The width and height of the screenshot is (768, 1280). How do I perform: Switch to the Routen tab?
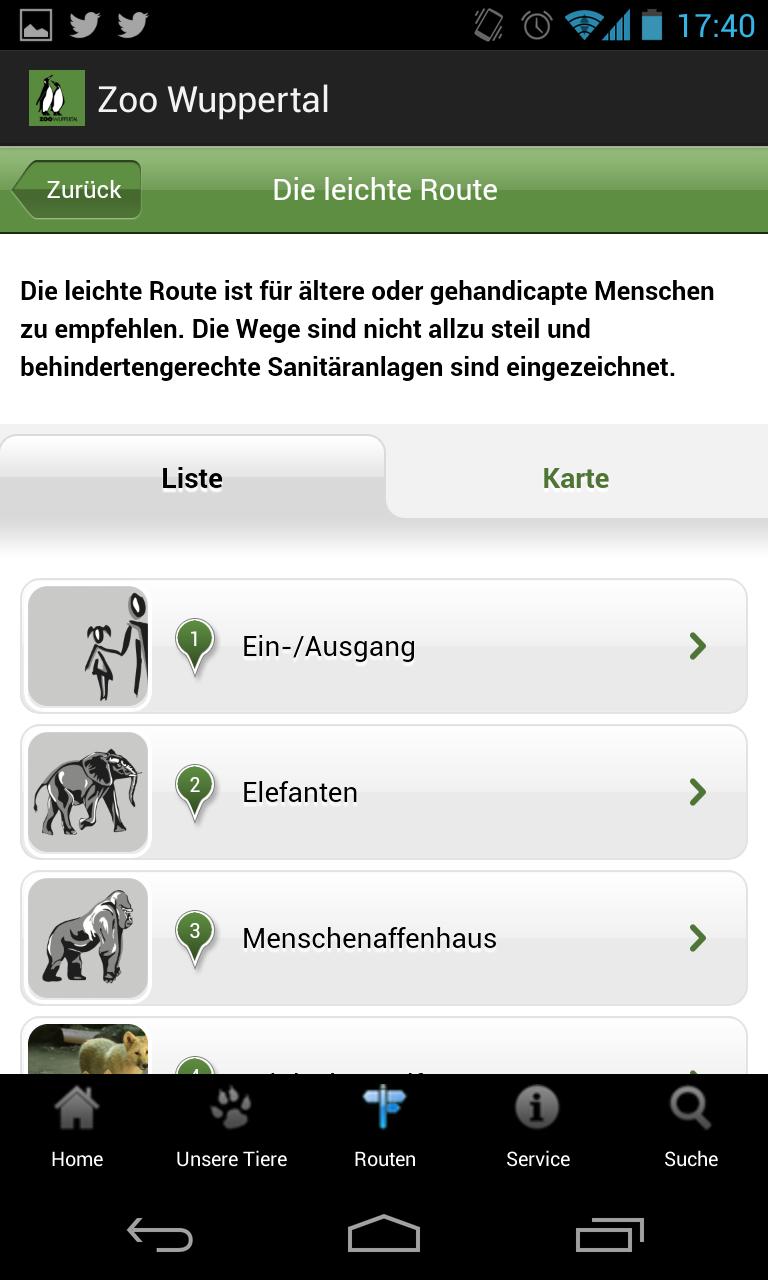pos(385,1128)
